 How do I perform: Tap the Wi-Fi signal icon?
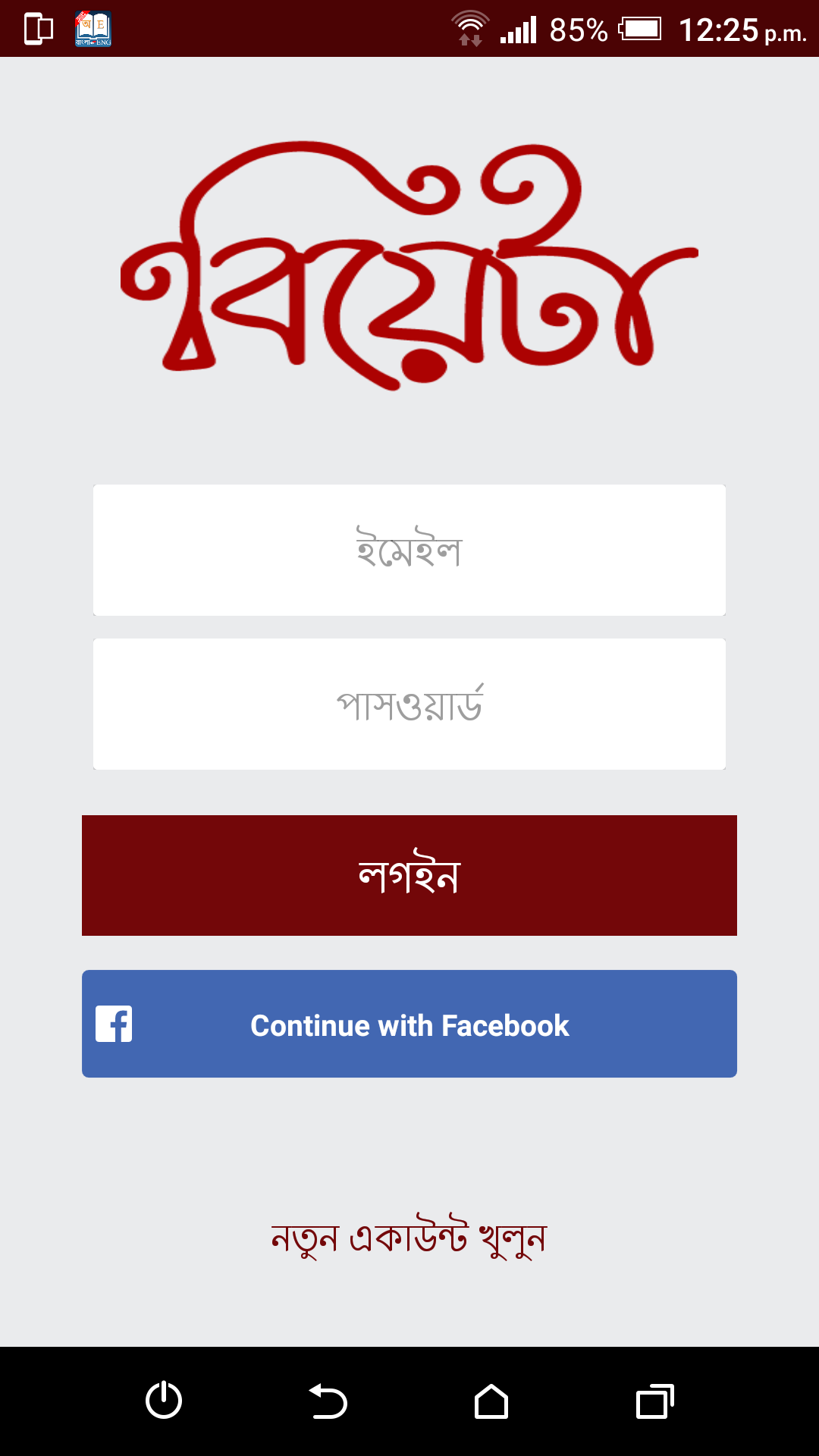point(470,21)
